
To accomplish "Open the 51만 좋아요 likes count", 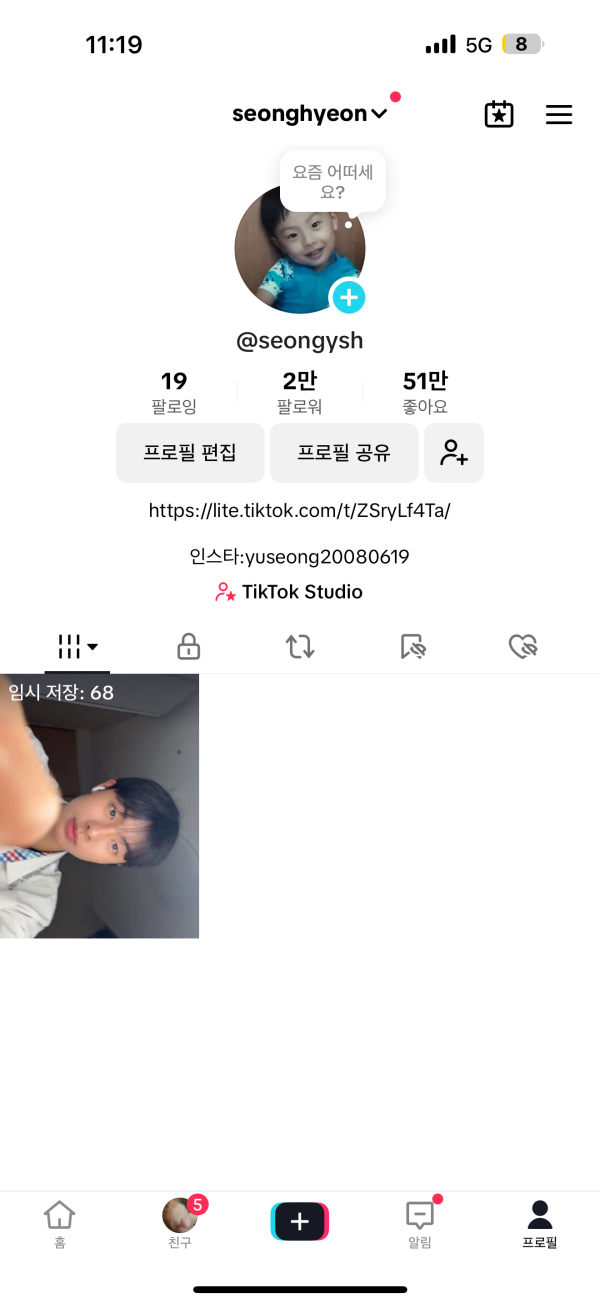I will [x=425, y=391].
